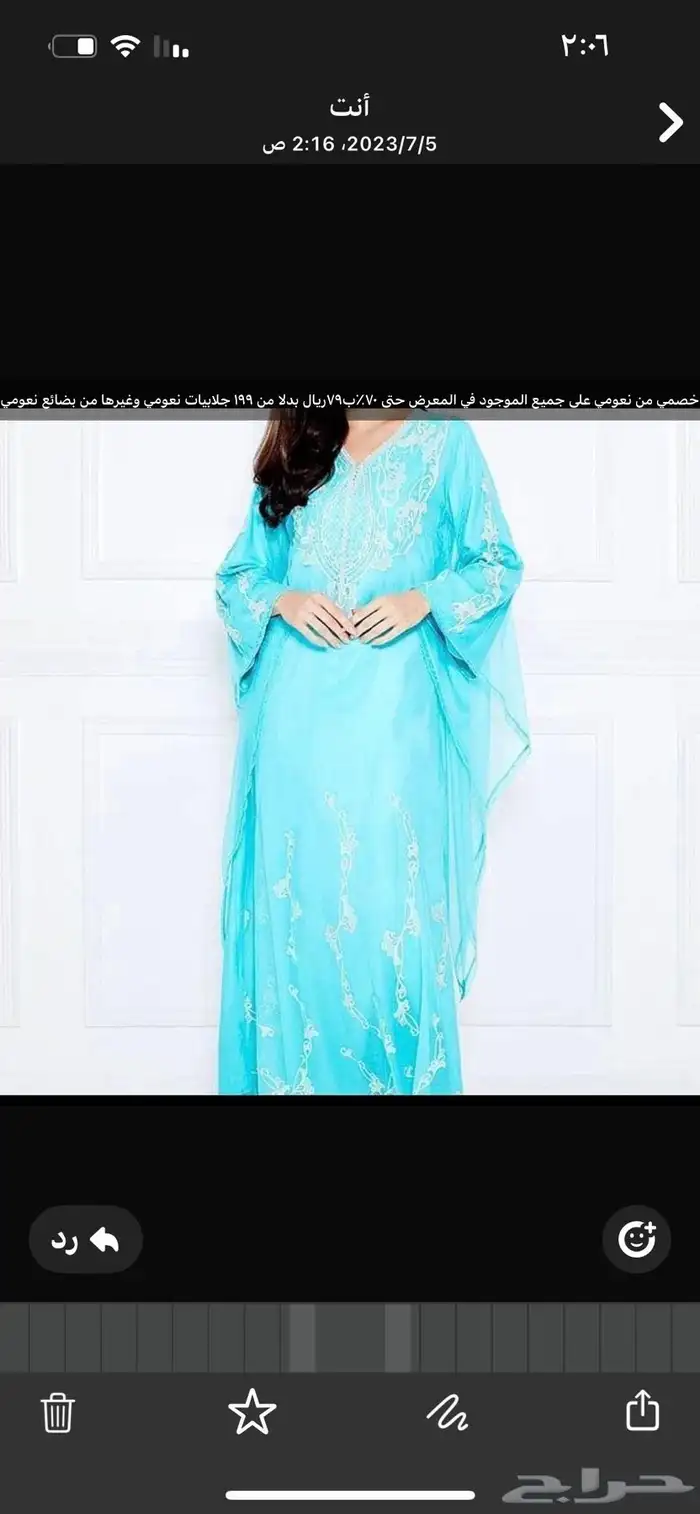Open the drawing markup tool
Viewport: 700px width, 1514px height.
447,1412
